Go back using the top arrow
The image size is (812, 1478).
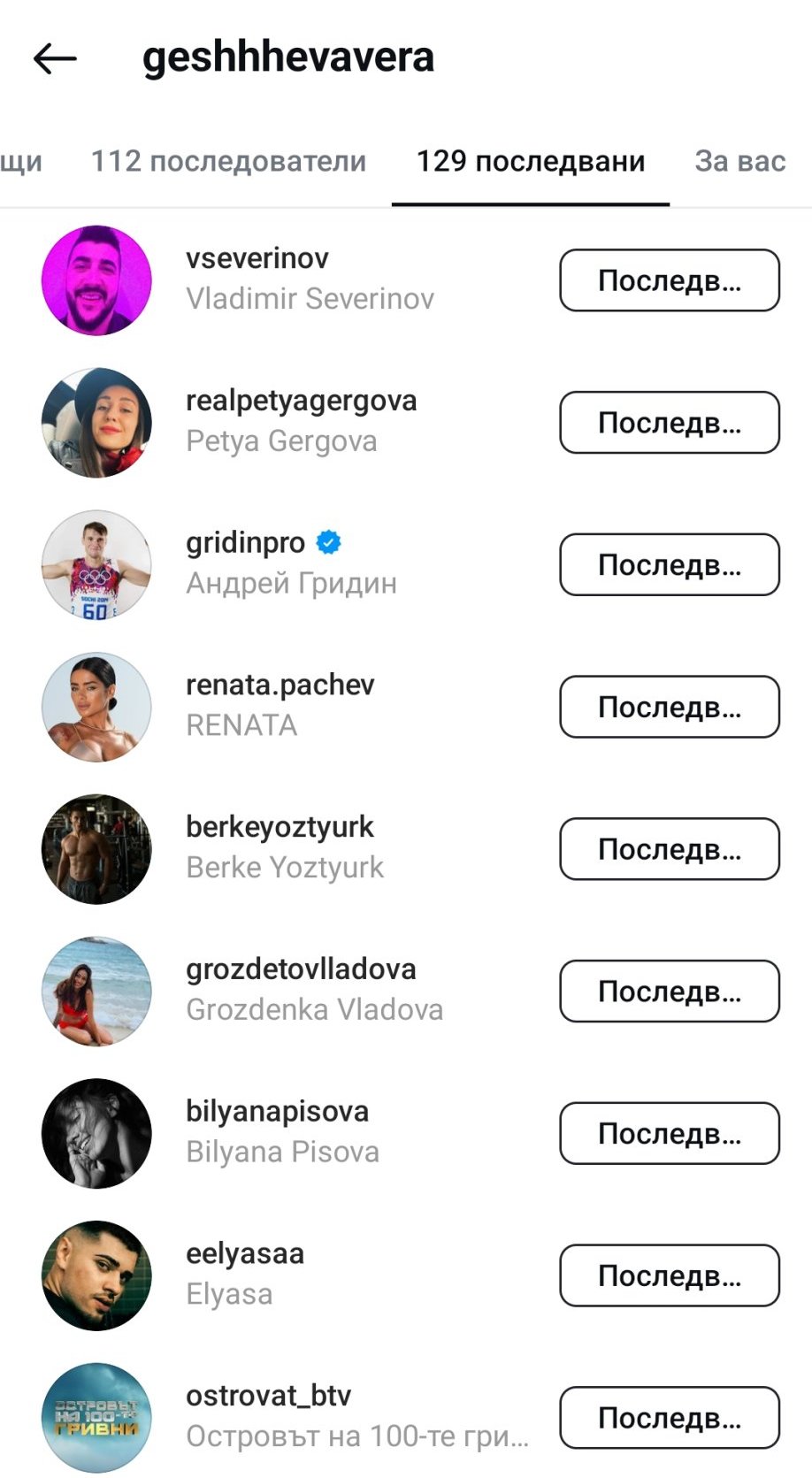(x=55, y=59)
